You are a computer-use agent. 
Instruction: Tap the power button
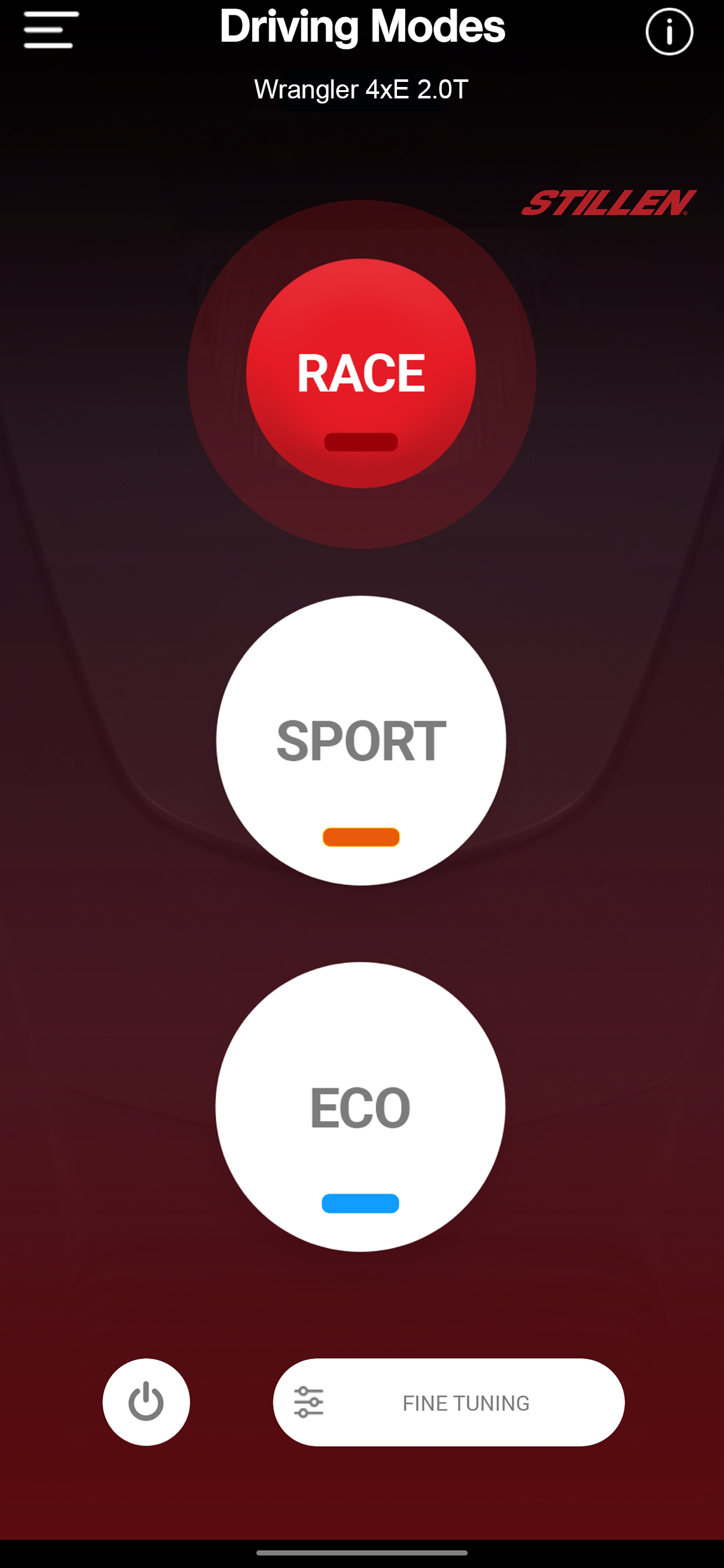point(146,1402)
